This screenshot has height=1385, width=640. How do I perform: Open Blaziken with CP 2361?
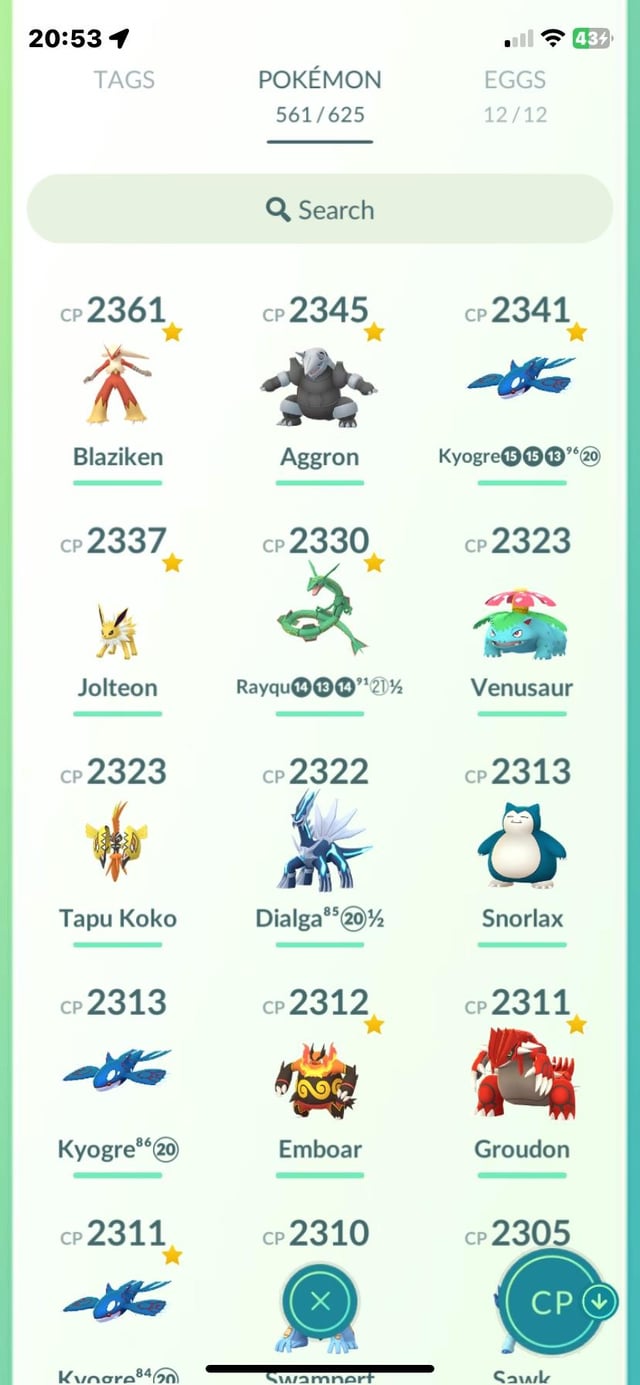tap(118, 385)
